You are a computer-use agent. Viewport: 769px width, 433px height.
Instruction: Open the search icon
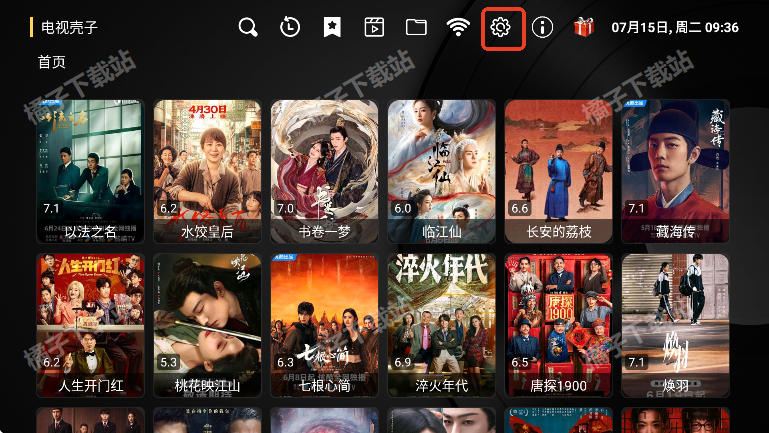click(248, 27)
